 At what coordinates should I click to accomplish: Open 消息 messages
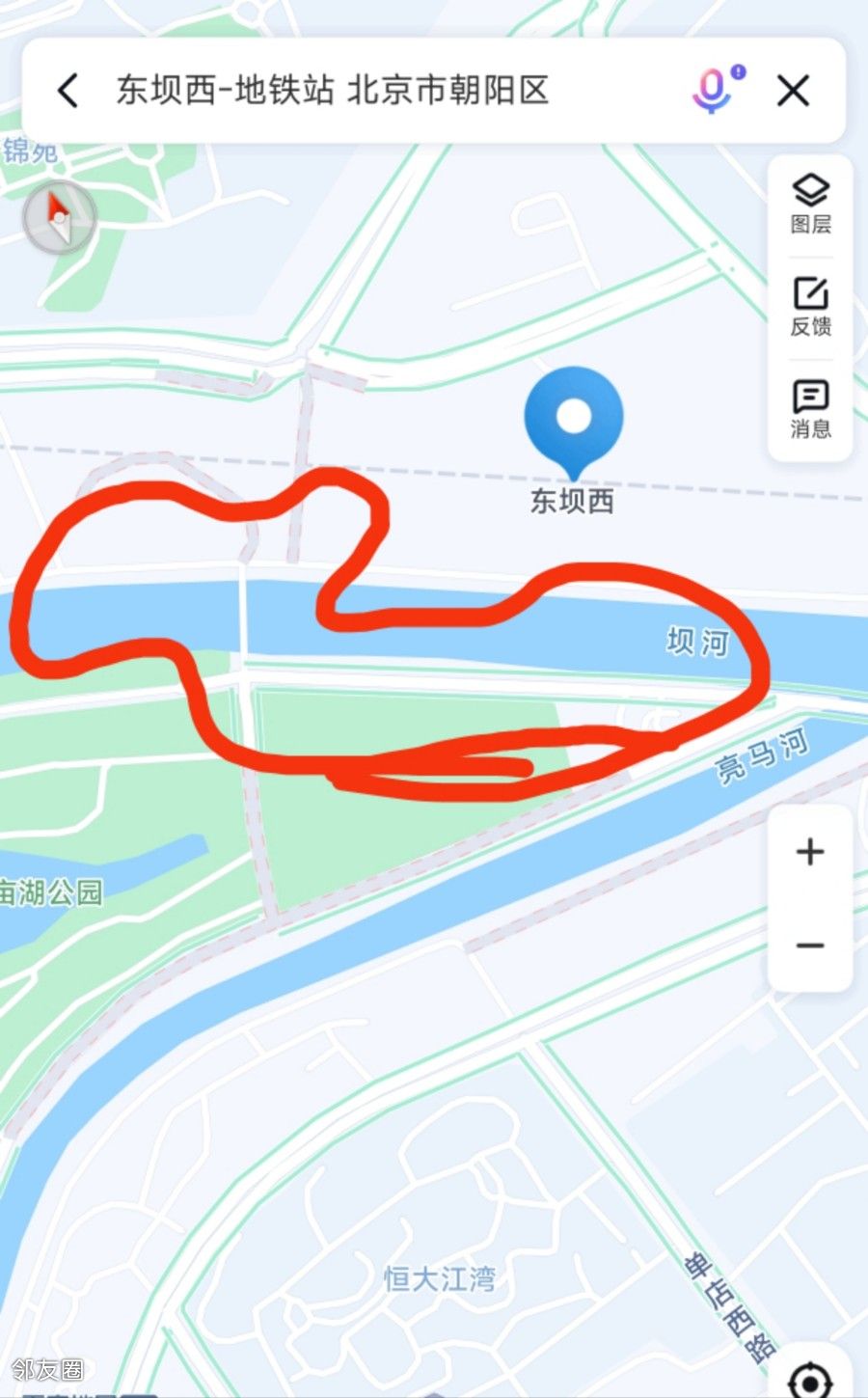(810, 410)
